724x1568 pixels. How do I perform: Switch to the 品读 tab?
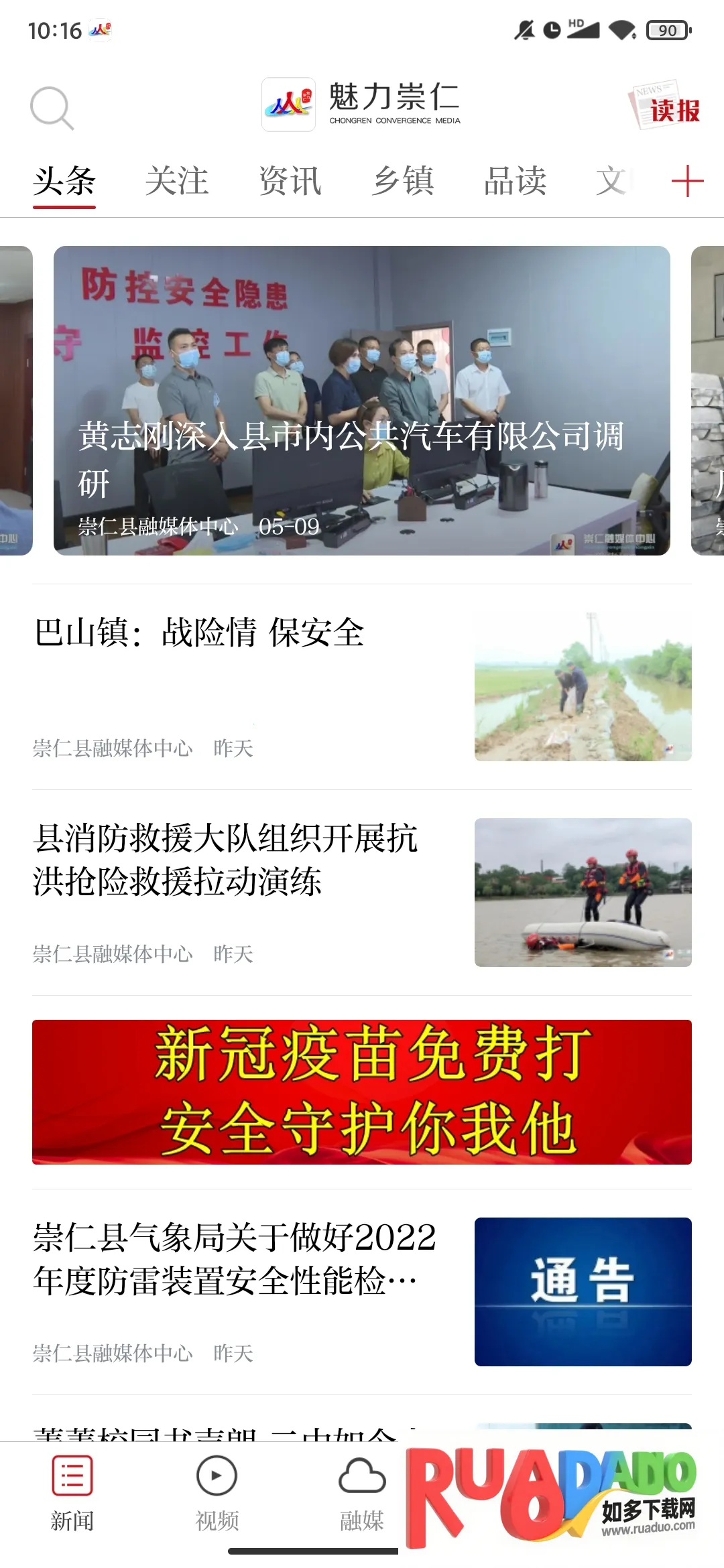point(516,182)
